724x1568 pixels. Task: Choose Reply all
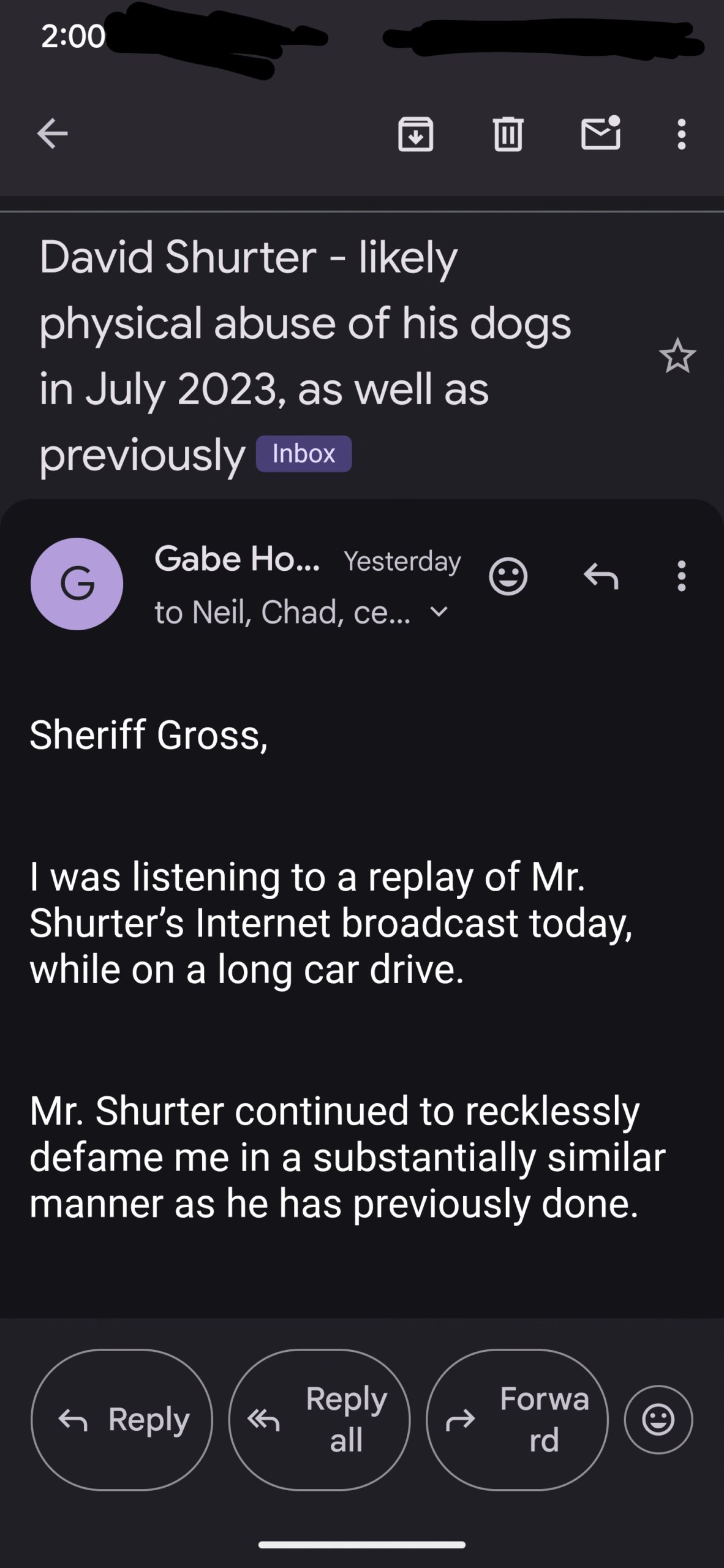319,1419
